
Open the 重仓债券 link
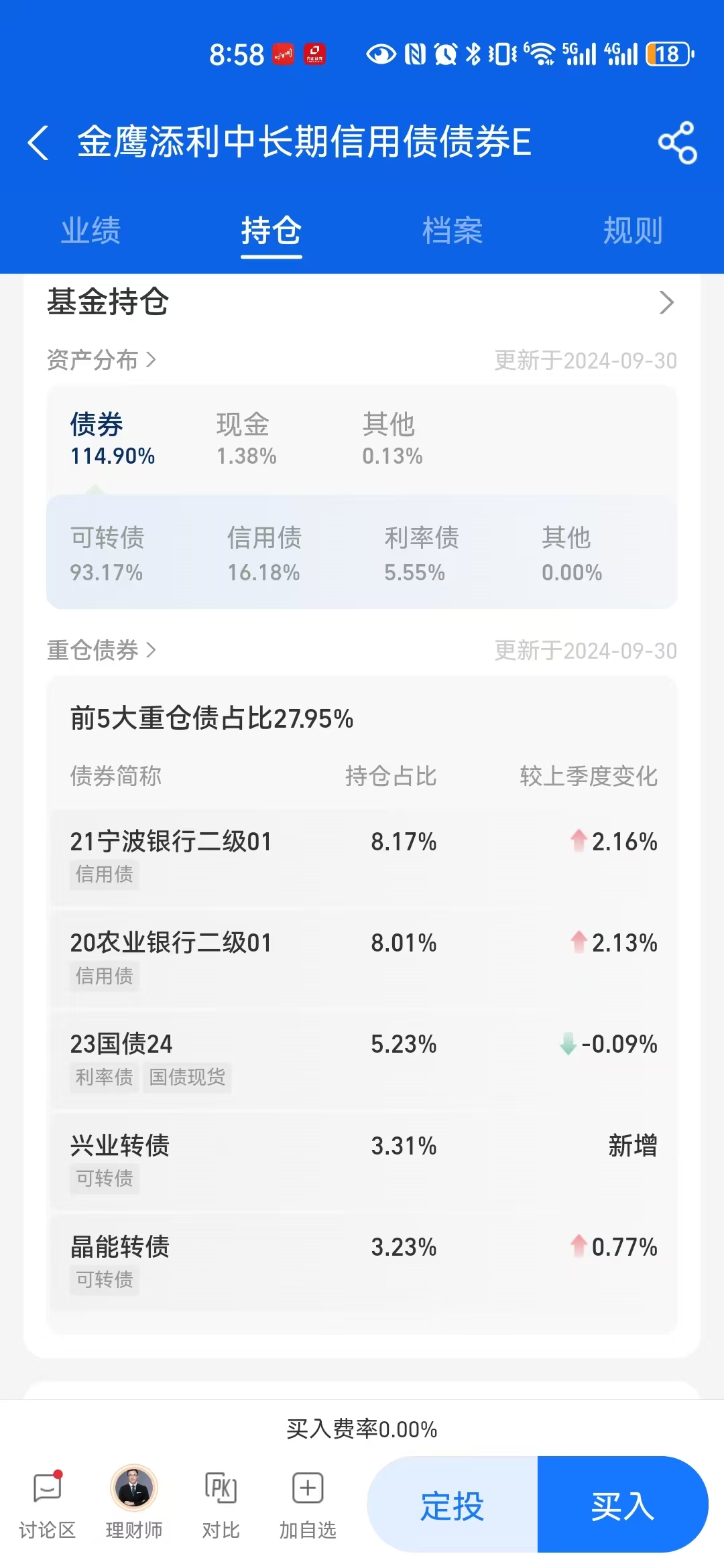click(101, 650)
